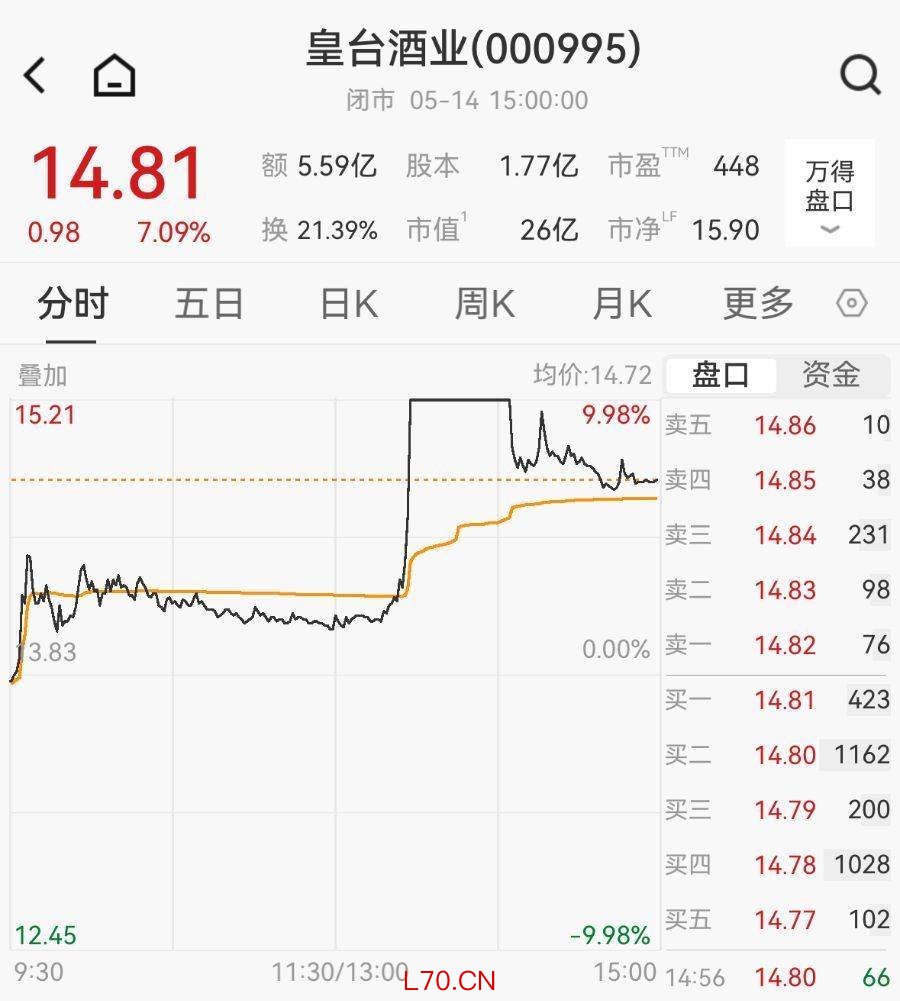Go back using the arrow icon

34,75
